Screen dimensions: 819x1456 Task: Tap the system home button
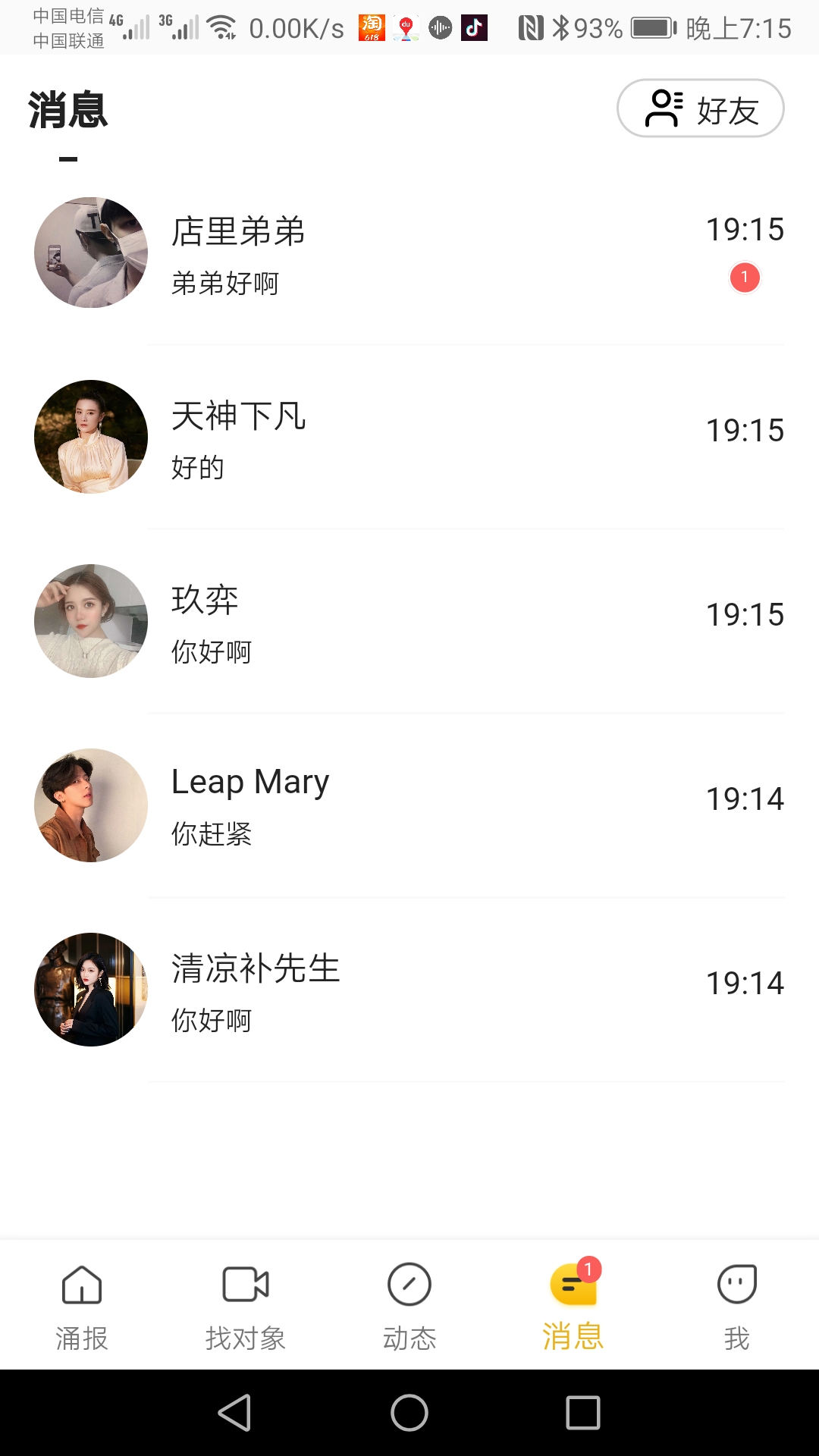point(409,1413)
